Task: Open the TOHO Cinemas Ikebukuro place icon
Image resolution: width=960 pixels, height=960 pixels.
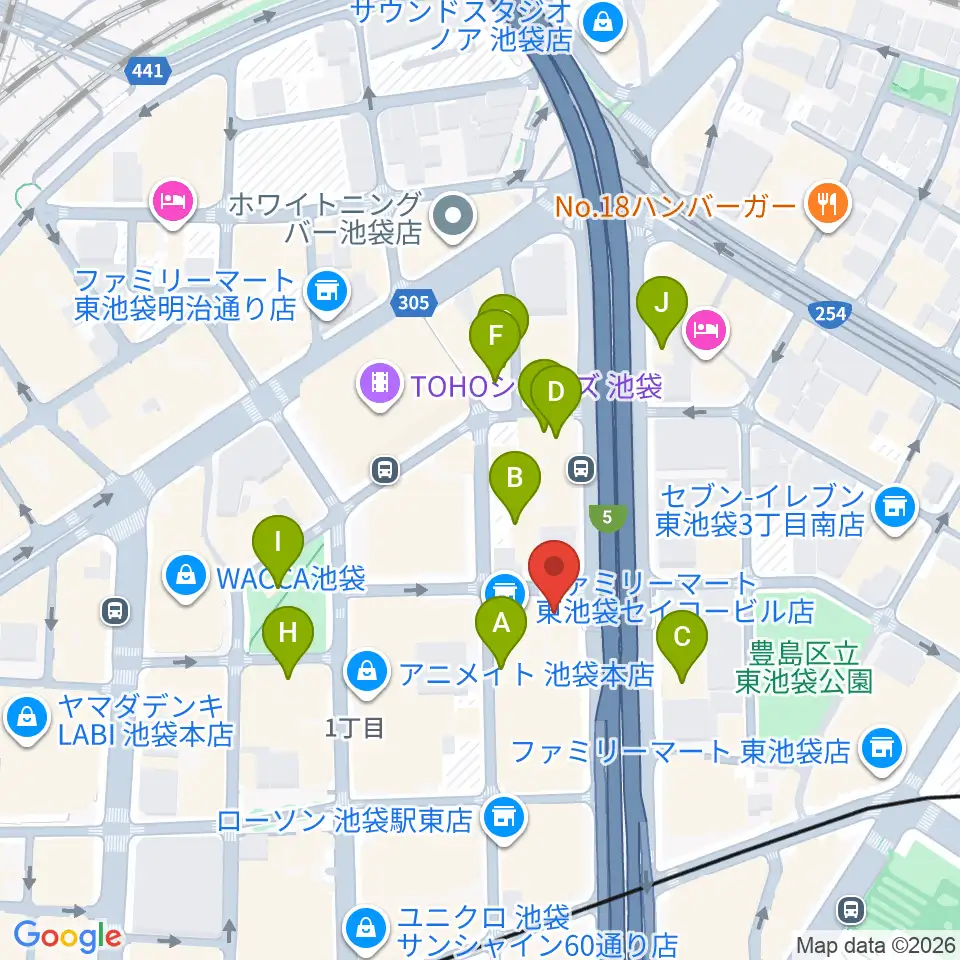Action: pos(380,386)
